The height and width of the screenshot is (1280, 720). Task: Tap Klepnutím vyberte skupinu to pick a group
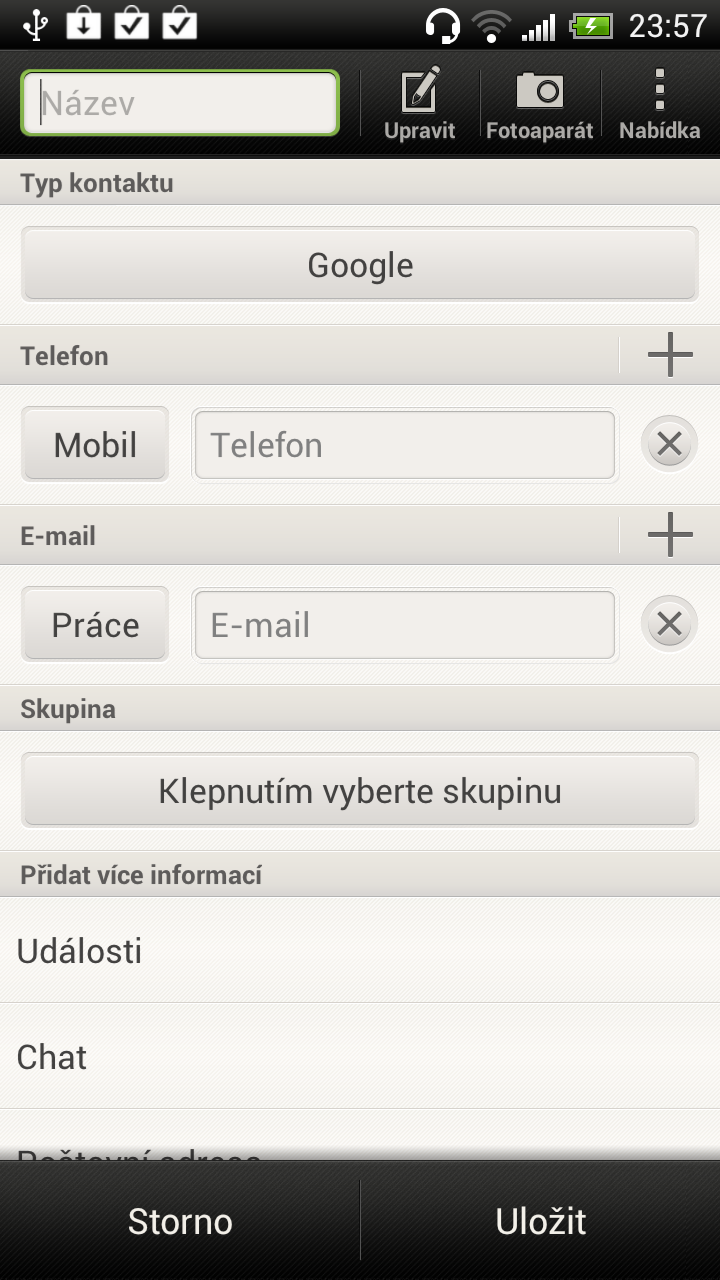(360, 789)
